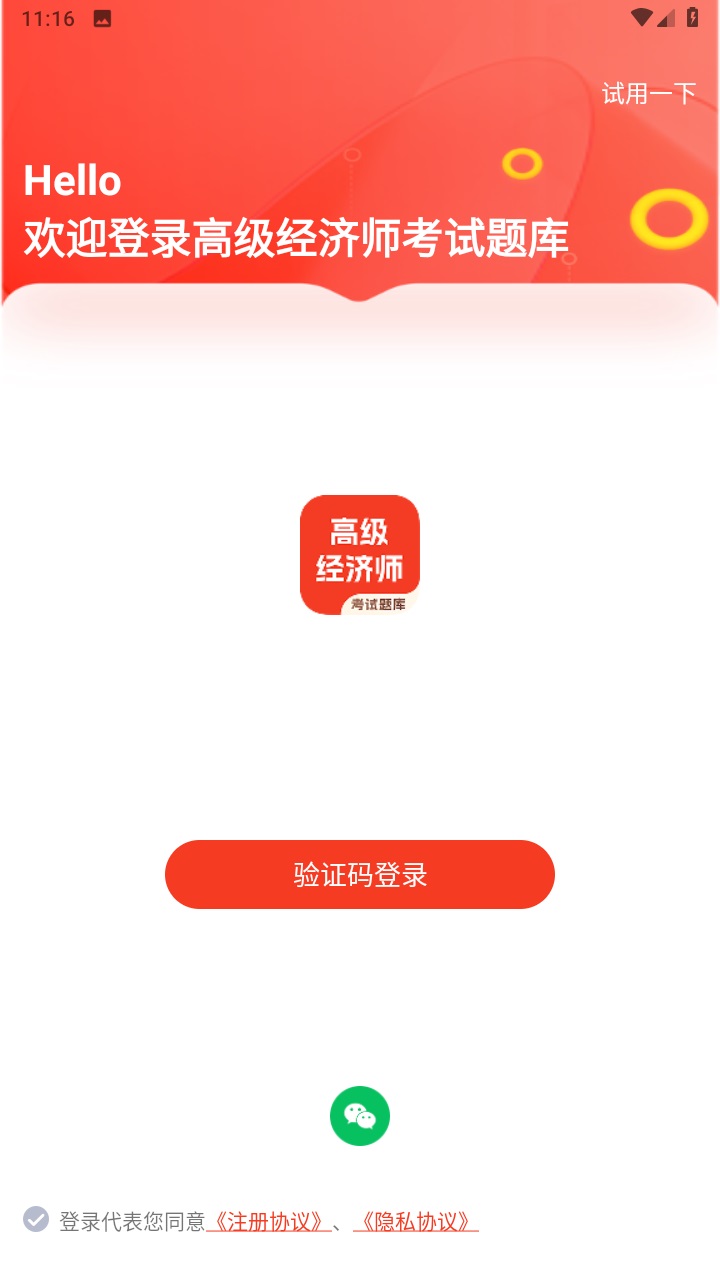Tap the screenshot notification icon in status bar
This screenshot has width=720, height=1280.
(x=104, y=17)
